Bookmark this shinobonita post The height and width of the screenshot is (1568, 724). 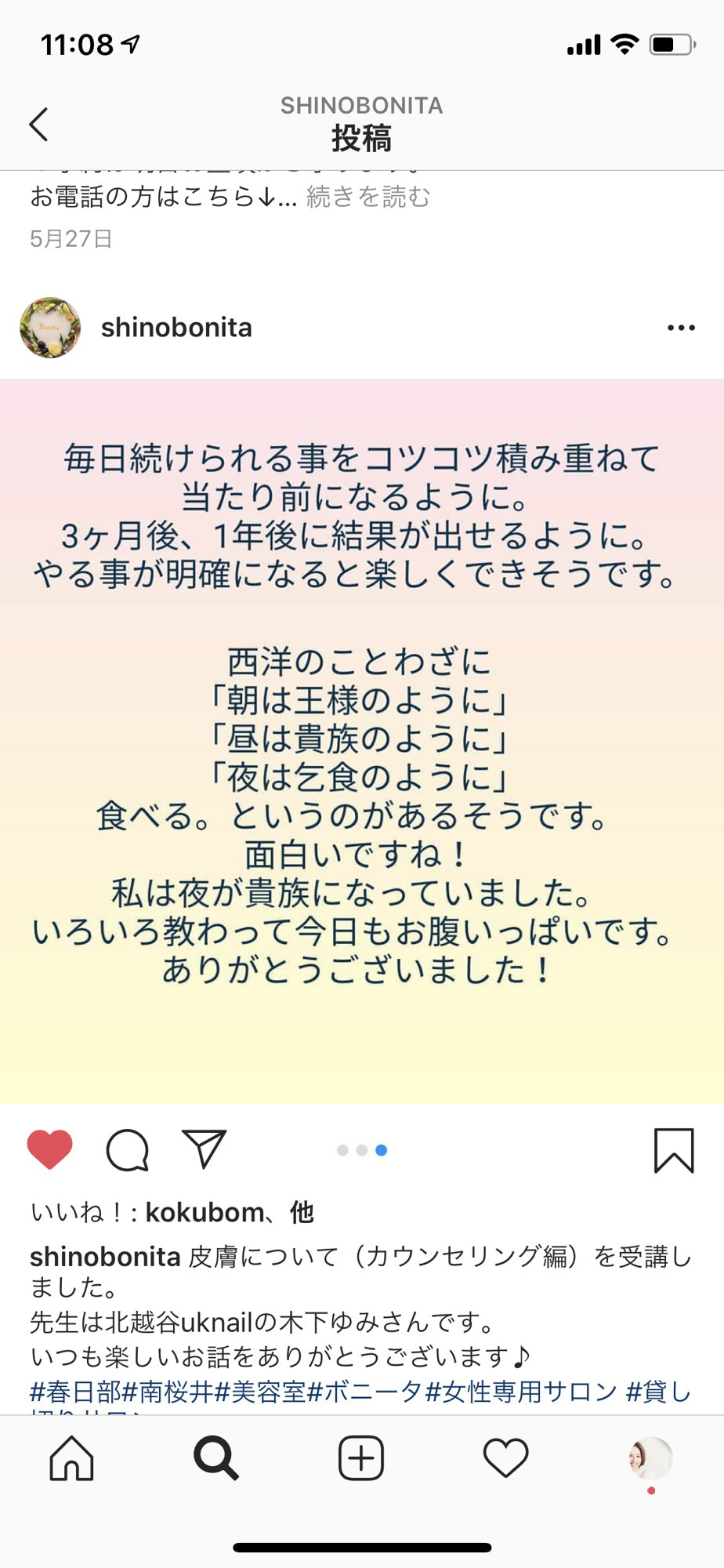point(674,1150)
